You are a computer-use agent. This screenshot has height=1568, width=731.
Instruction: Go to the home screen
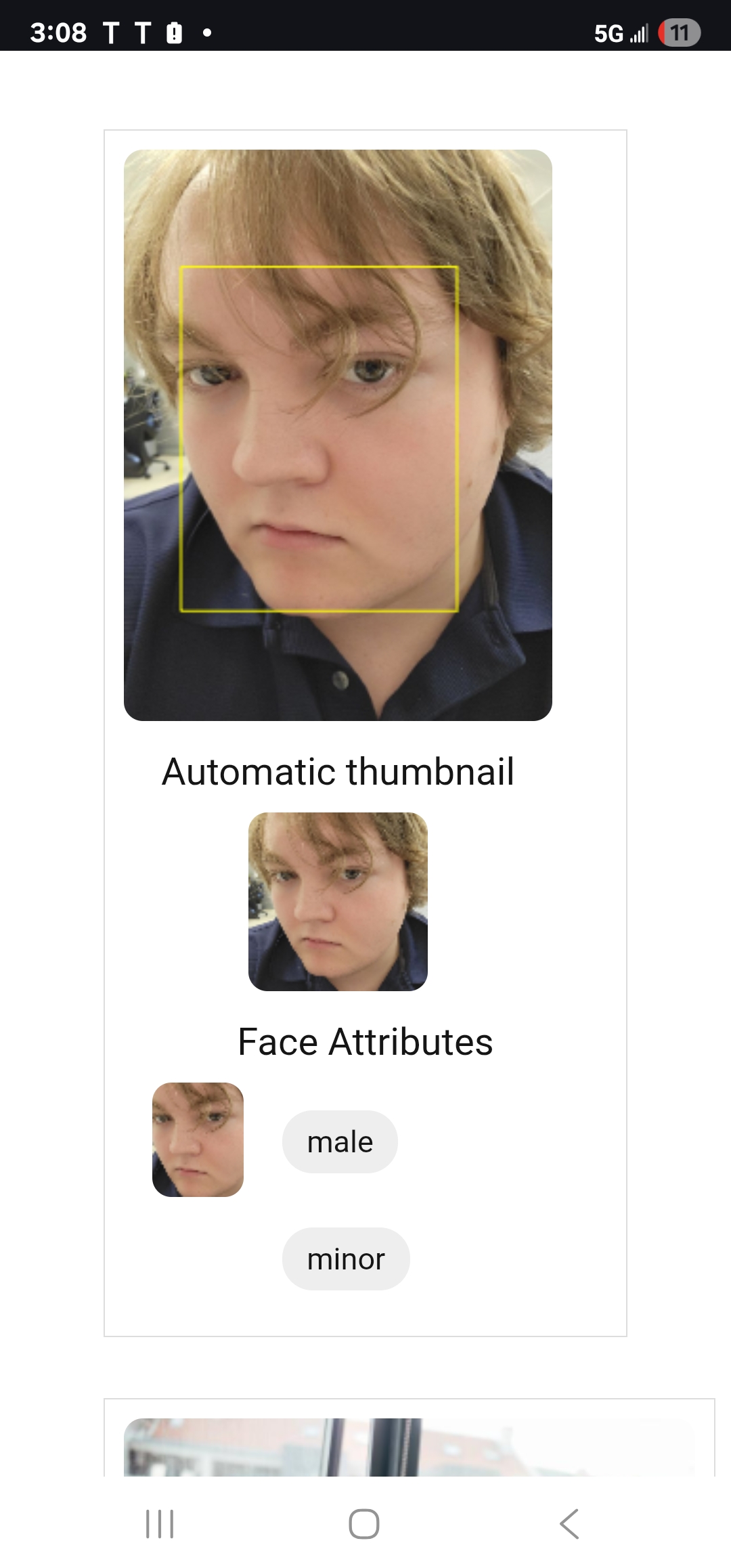tap(364, 1524)
